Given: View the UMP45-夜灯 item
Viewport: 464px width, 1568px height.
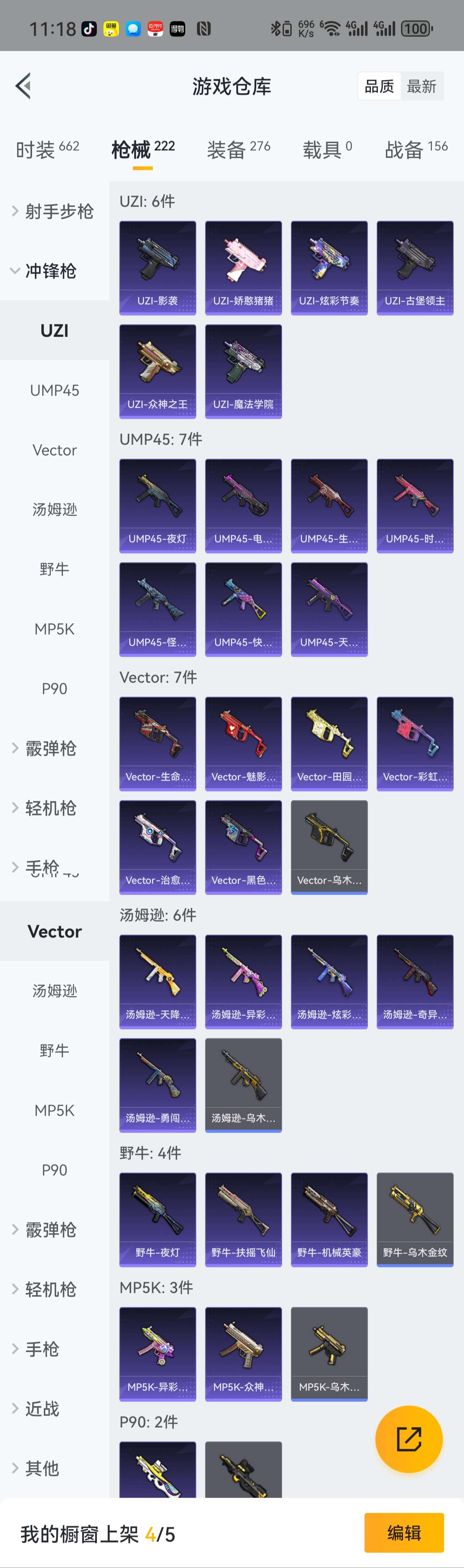Looking at the screenshot, I should (157, 506).
